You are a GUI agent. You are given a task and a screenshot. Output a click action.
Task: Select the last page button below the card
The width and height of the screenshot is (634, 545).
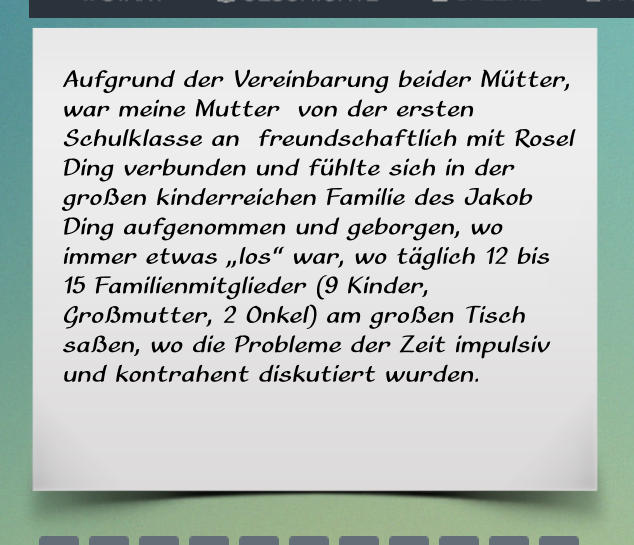(559, 540)
